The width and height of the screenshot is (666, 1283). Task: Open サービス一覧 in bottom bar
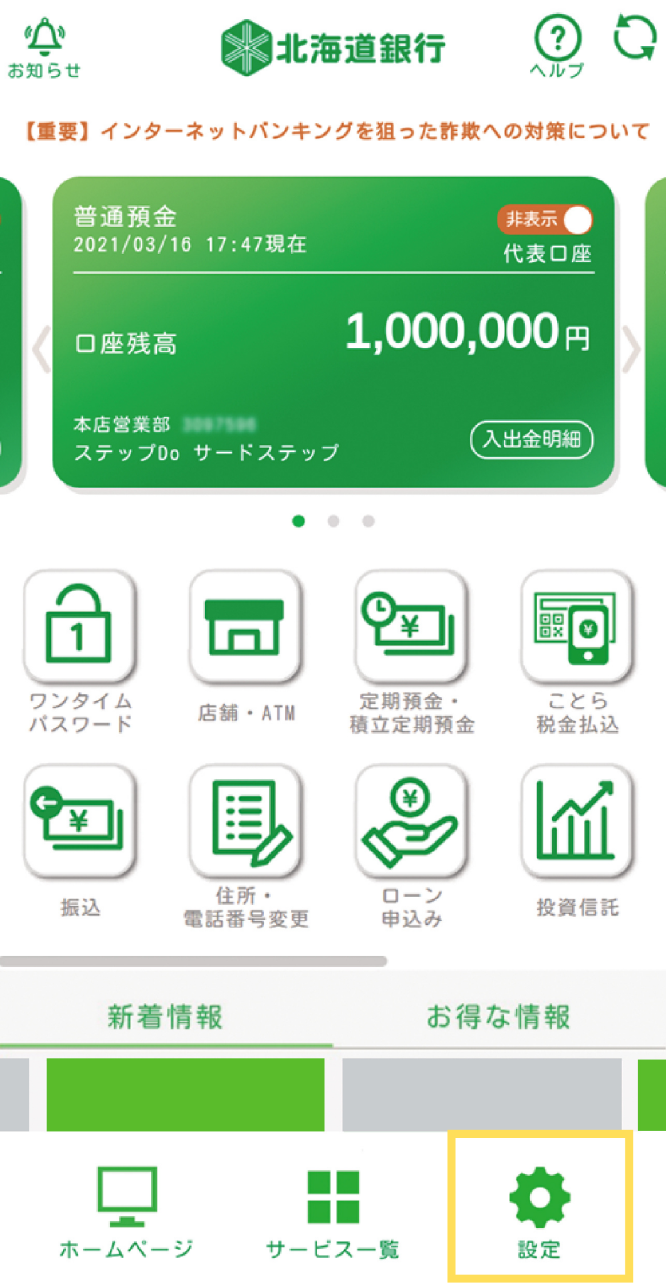(x=332, y=1212)
